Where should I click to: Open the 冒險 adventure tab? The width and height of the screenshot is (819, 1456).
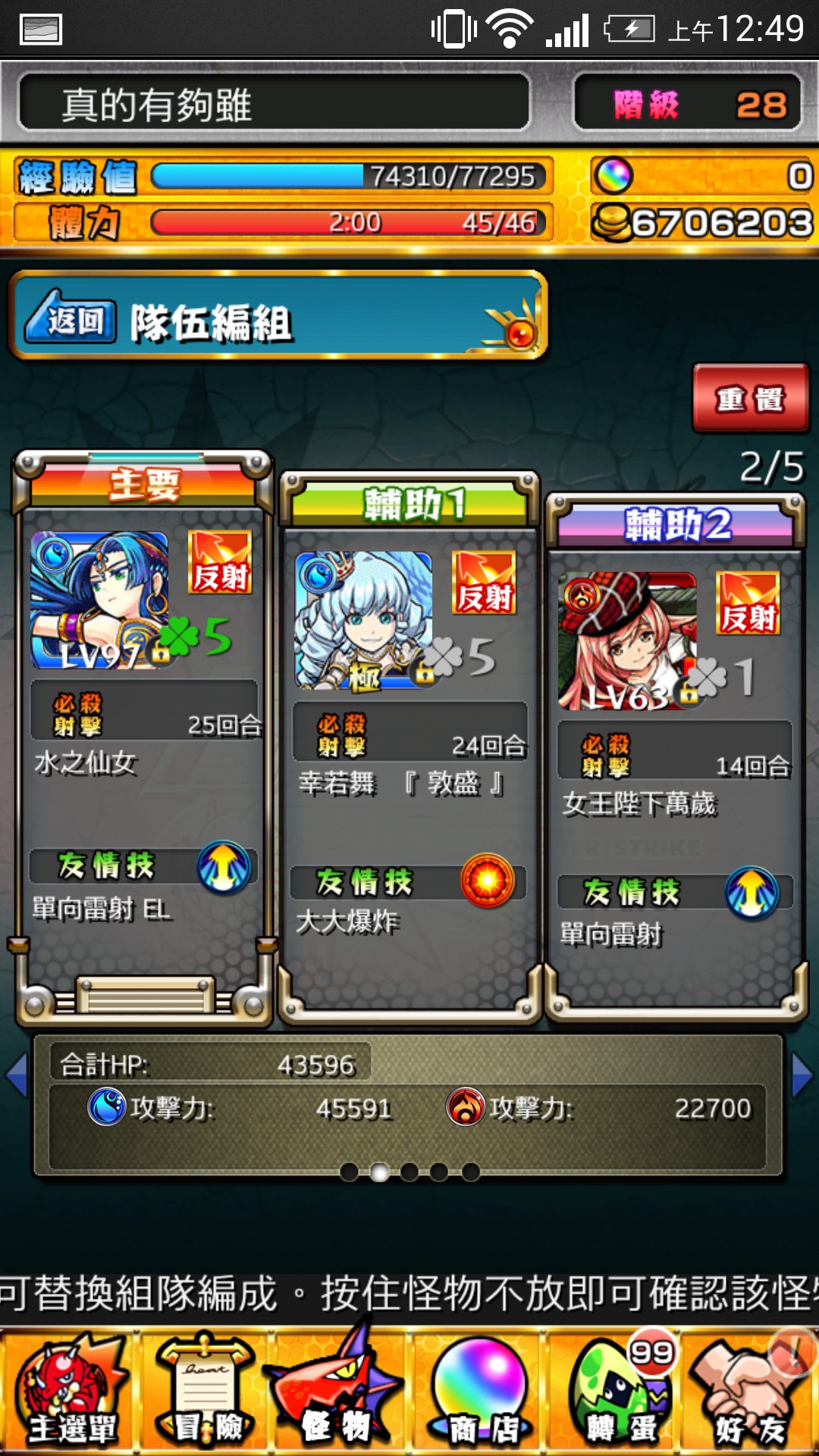(x=205, y=1392)
